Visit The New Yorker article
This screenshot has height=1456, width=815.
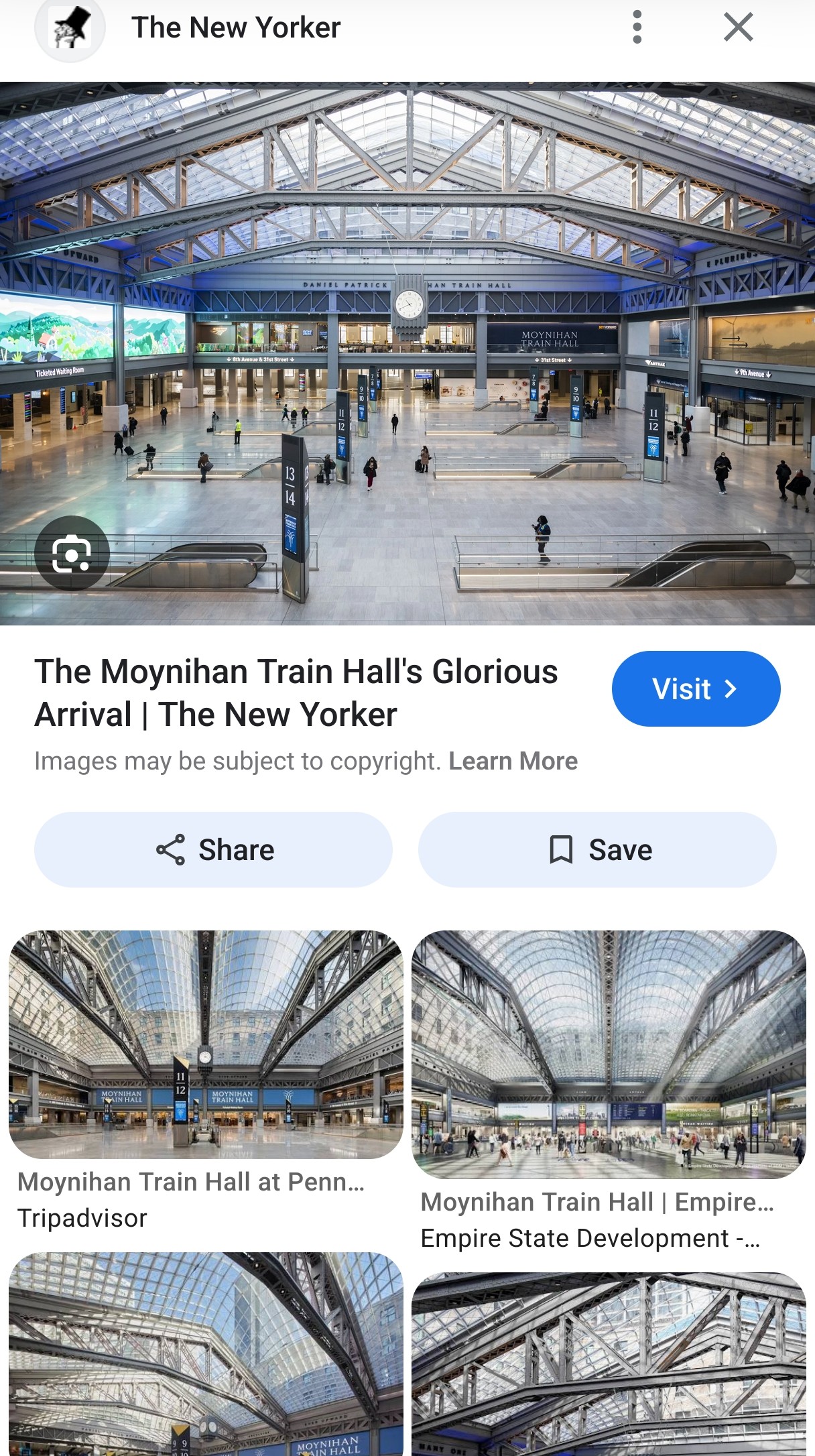click(695, 688)
